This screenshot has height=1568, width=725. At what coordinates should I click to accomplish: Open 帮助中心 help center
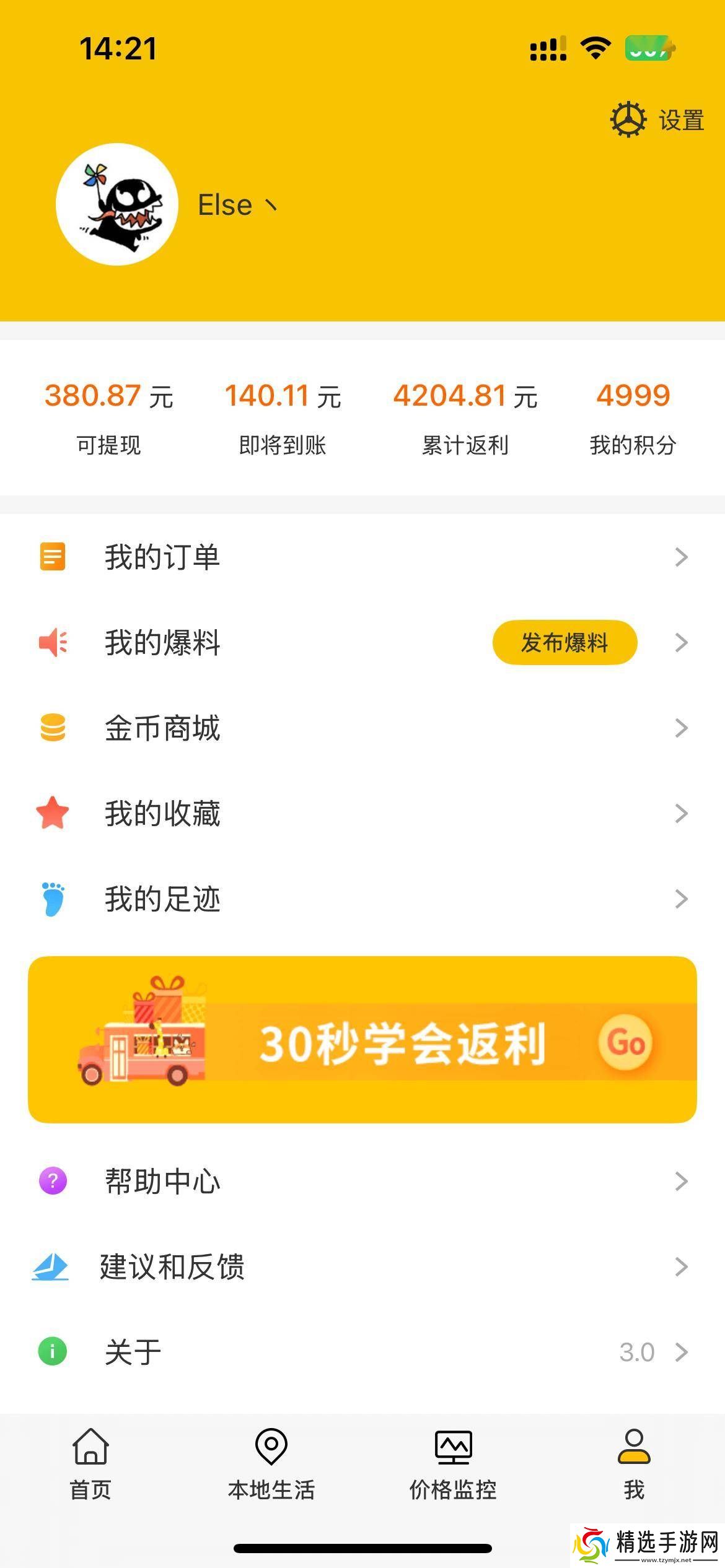click(x=362, y=1181)
